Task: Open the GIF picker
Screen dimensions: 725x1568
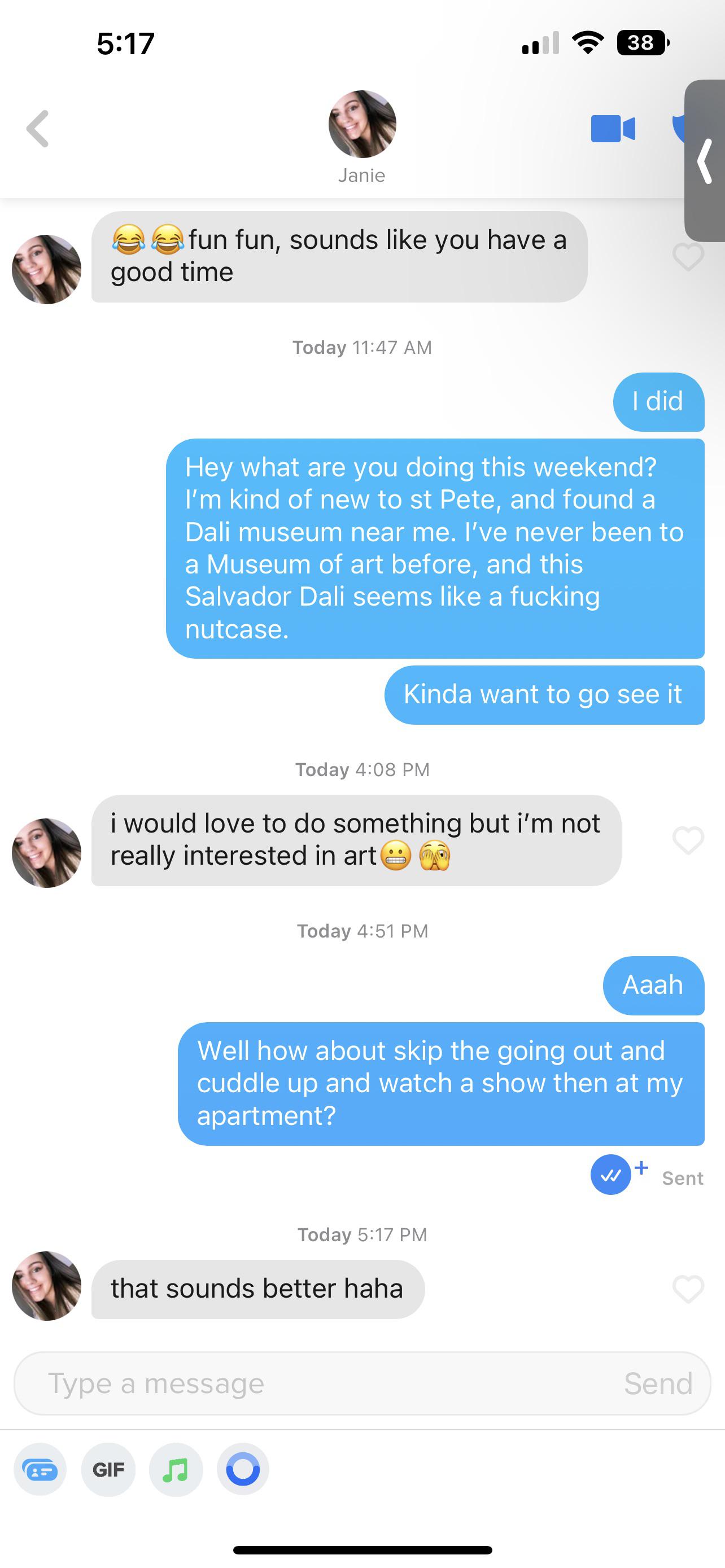Action: 108,1469
